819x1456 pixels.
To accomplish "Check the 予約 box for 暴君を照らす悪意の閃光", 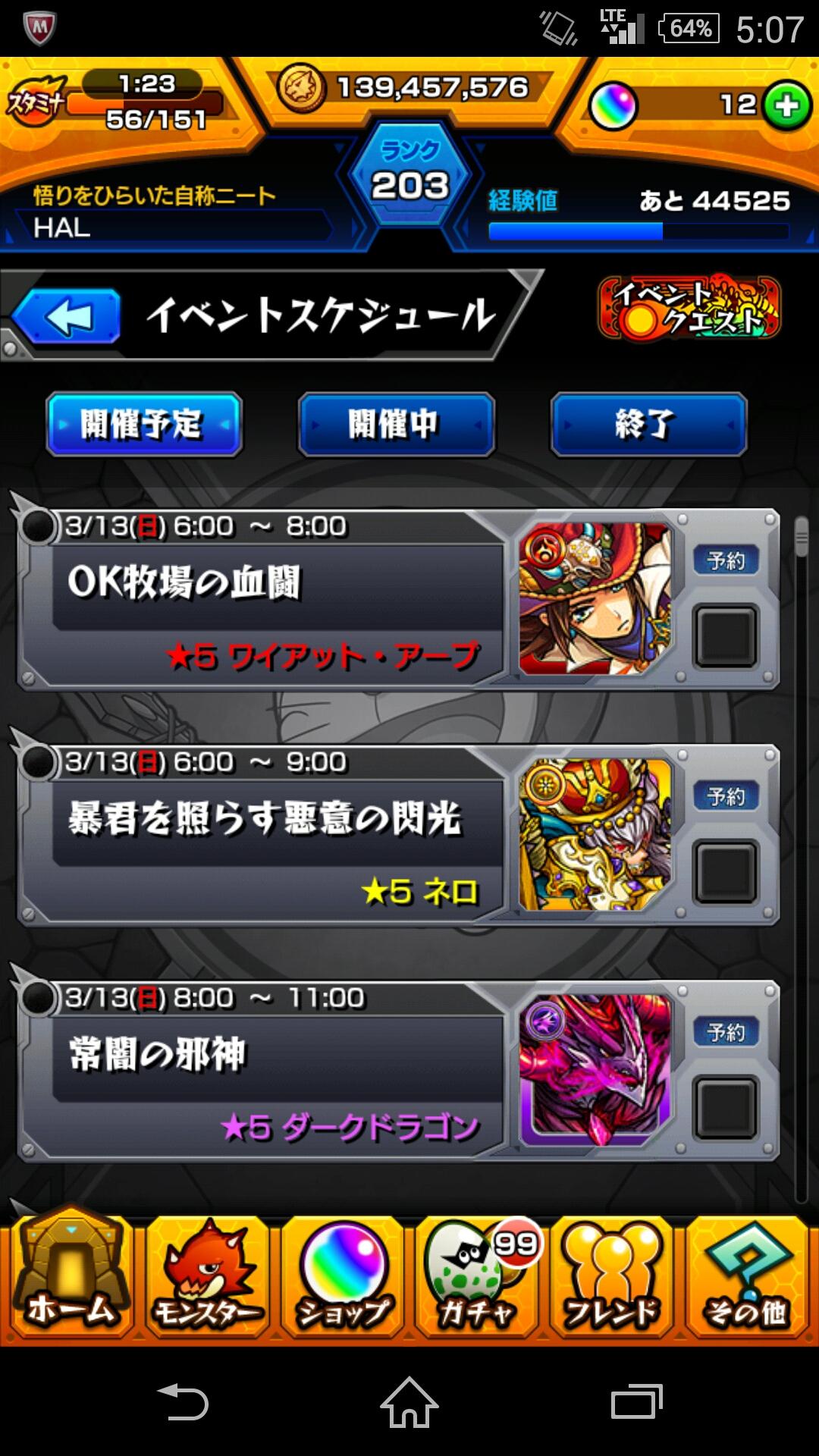I will coord(726,872).
